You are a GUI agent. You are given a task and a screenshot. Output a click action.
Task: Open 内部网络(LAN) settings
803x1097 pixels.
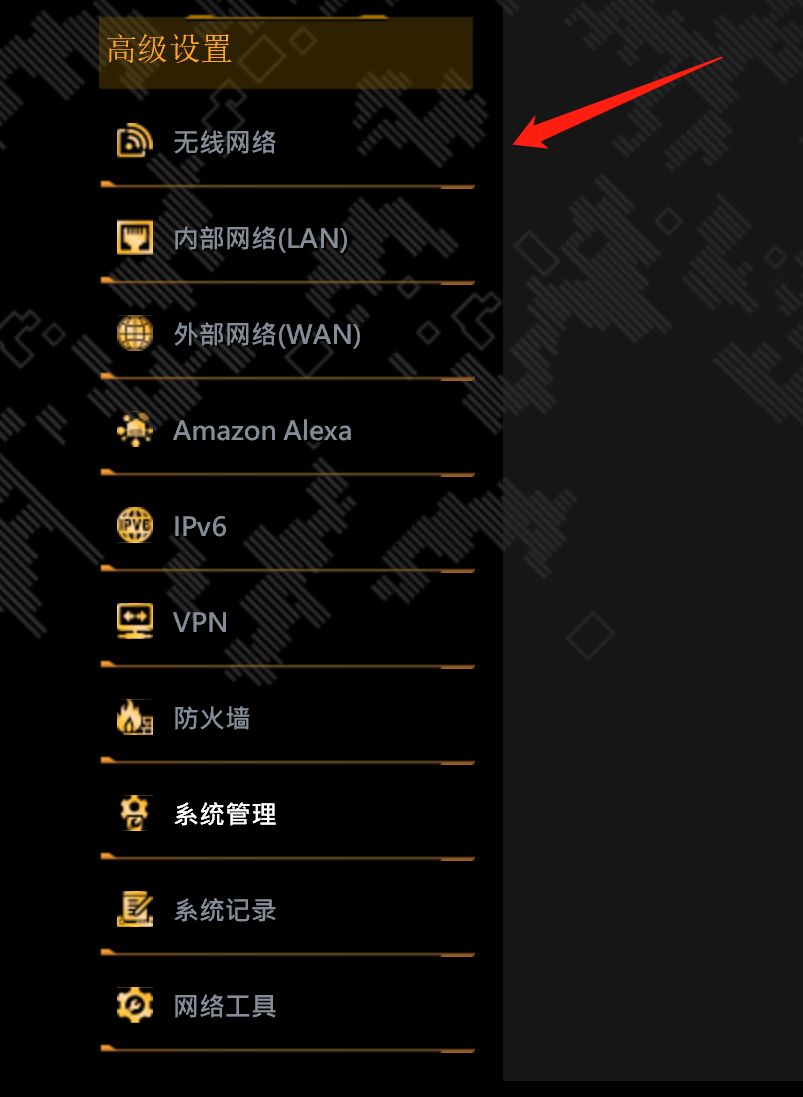coord(260,238)
